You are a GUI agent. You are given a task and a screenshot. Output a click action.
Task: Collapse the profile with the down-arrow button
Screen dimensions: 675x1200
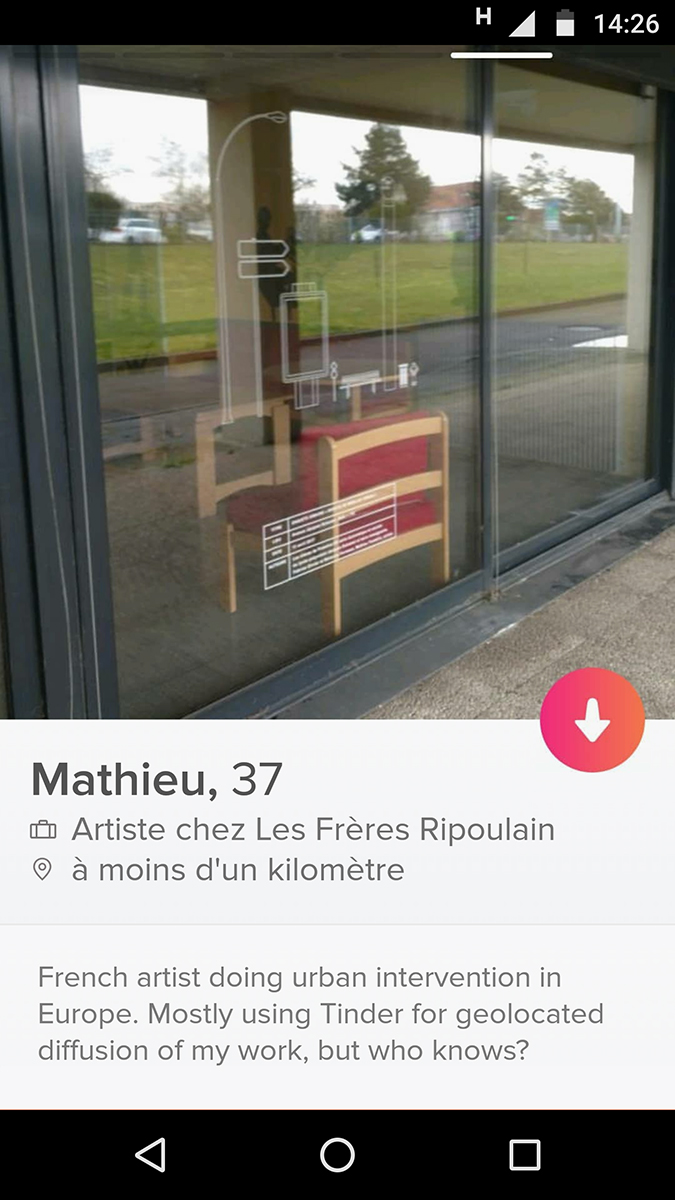[x=592, y=720]
